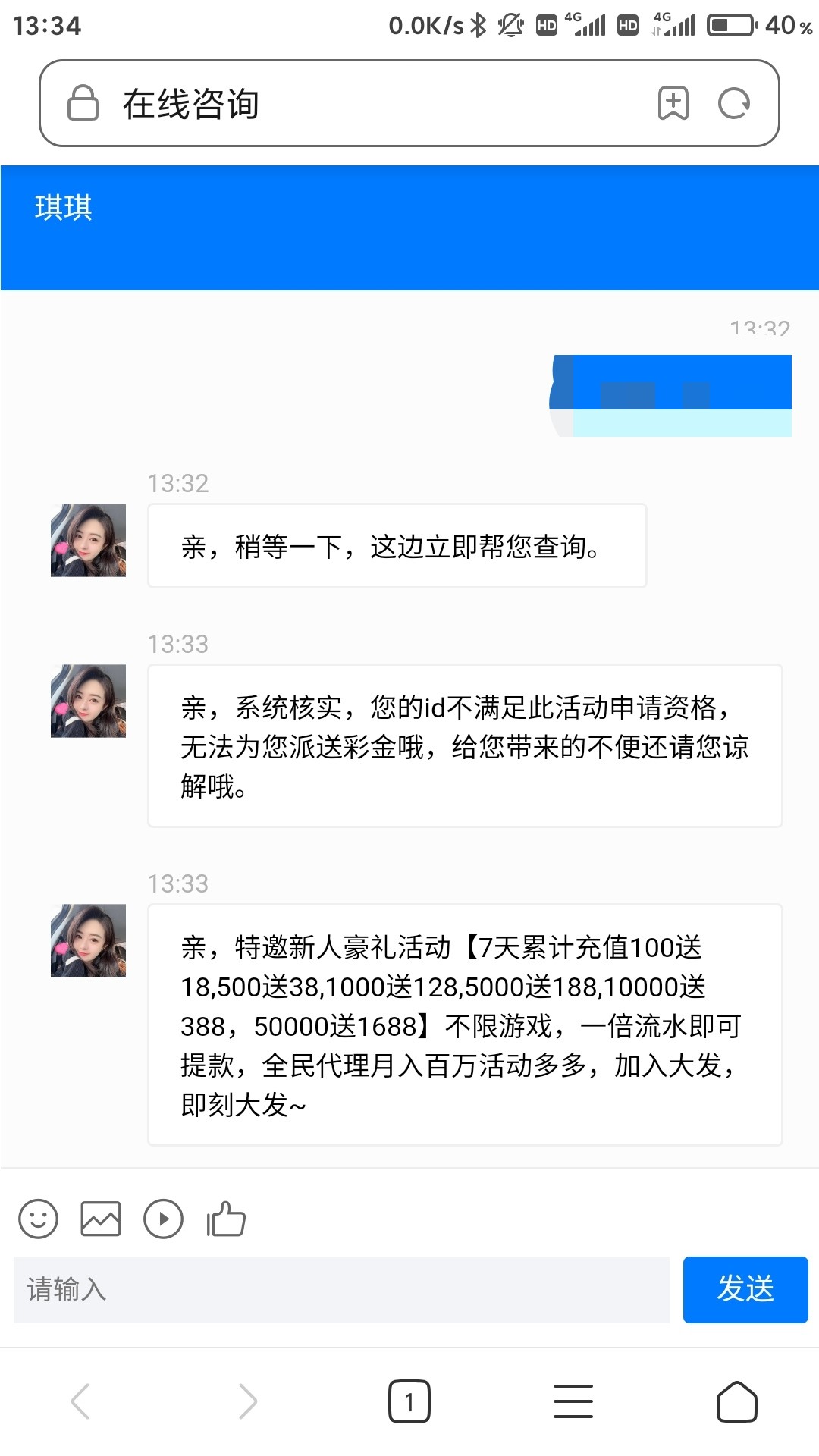The width and height of the screenshot is (819, 1456).
Task: Give a thumbs up rating
Action: (226, 1219)
